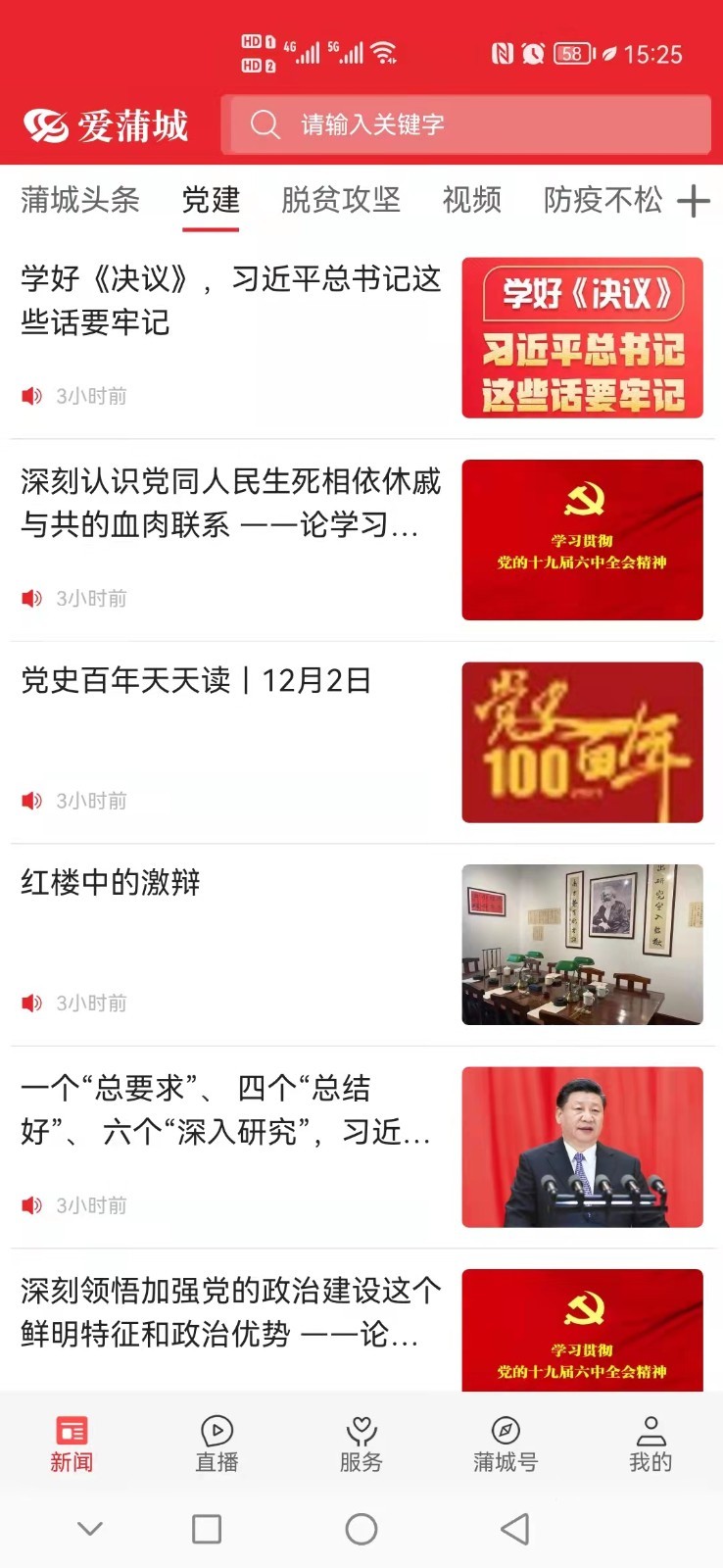723x1568 pixels.
Task: Tap the NFC indicator in the status bar
Action: pos(503,54)
